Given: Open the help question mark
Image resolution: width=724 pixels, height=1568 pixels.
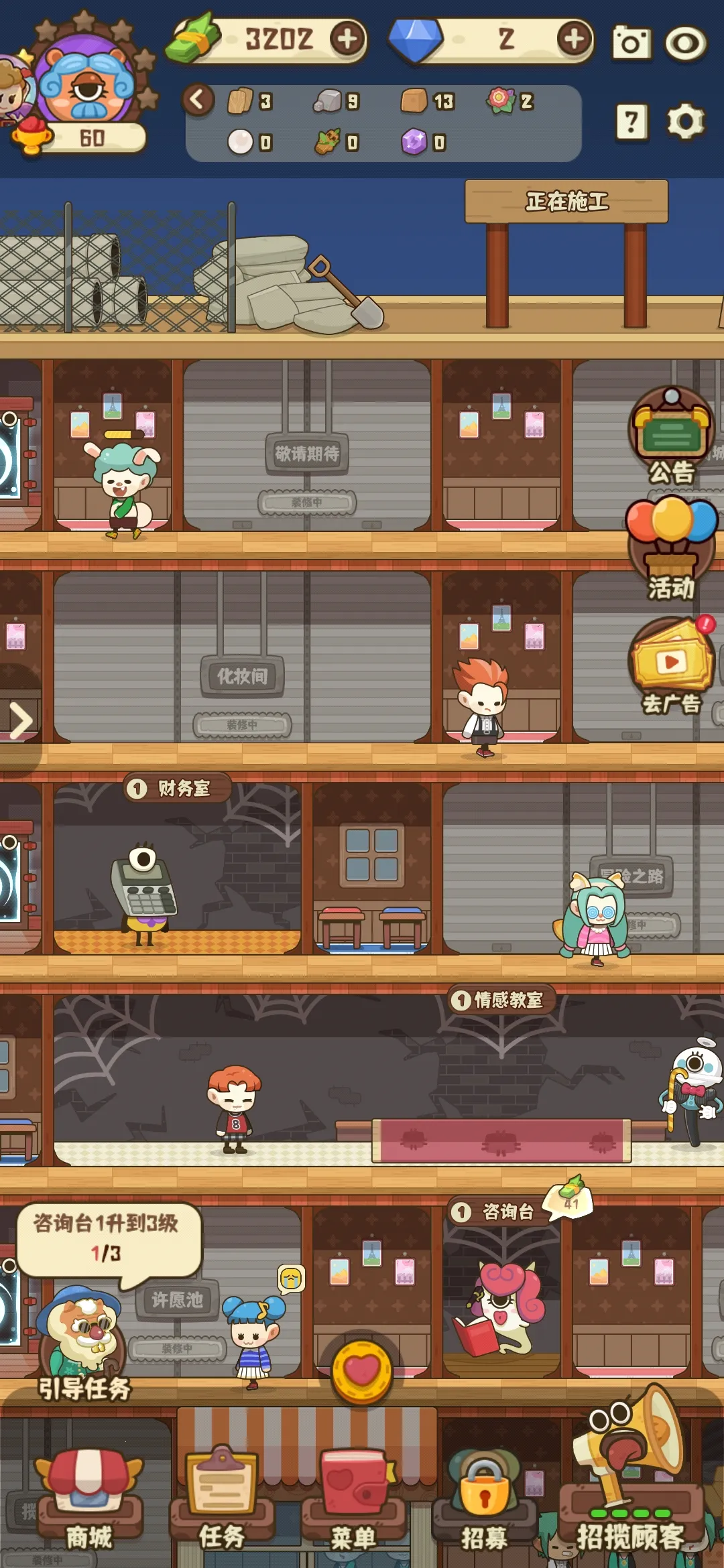Looking at the screenshot, I should pos(631,122).
